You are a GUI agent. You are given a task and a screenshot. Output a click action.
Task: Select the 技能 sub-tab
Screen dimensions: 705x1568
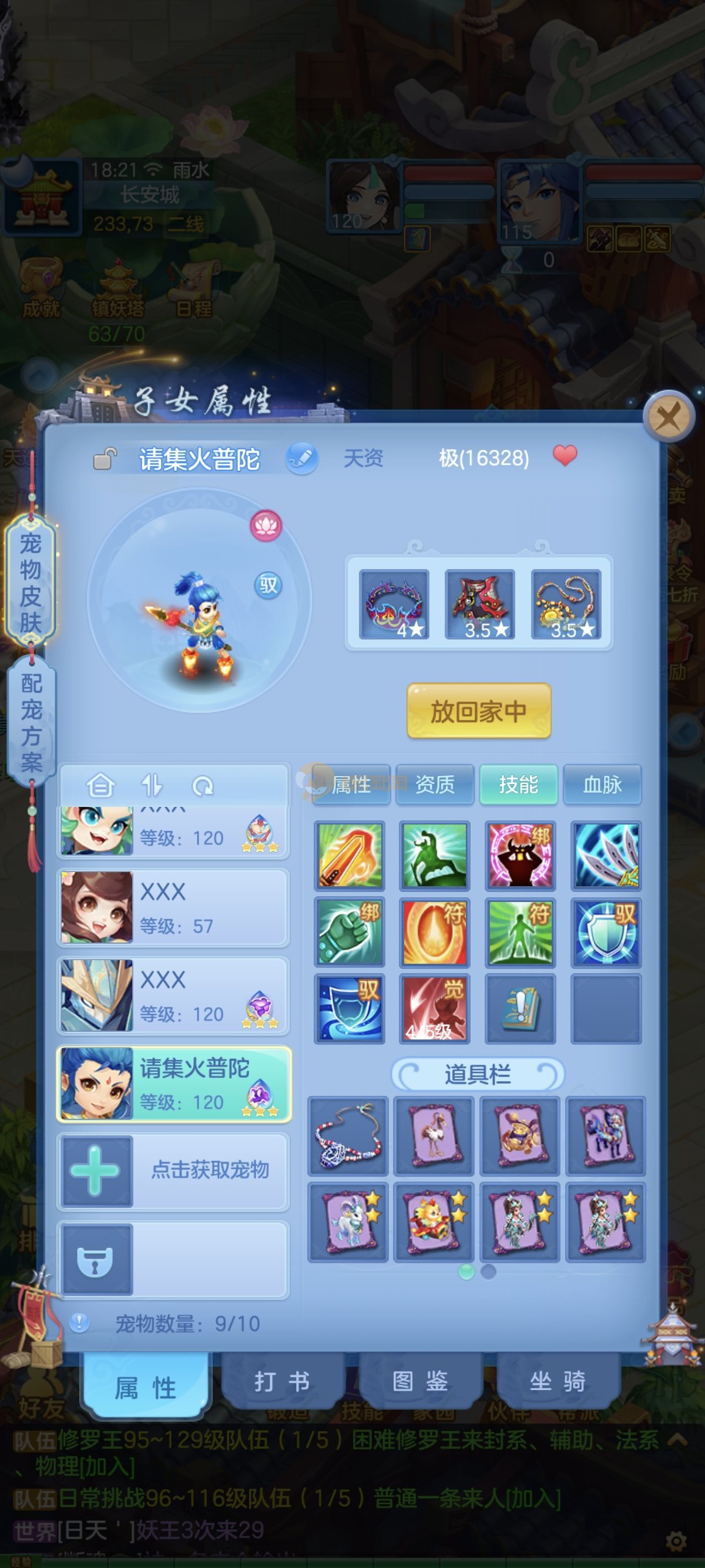click(518, 785)
